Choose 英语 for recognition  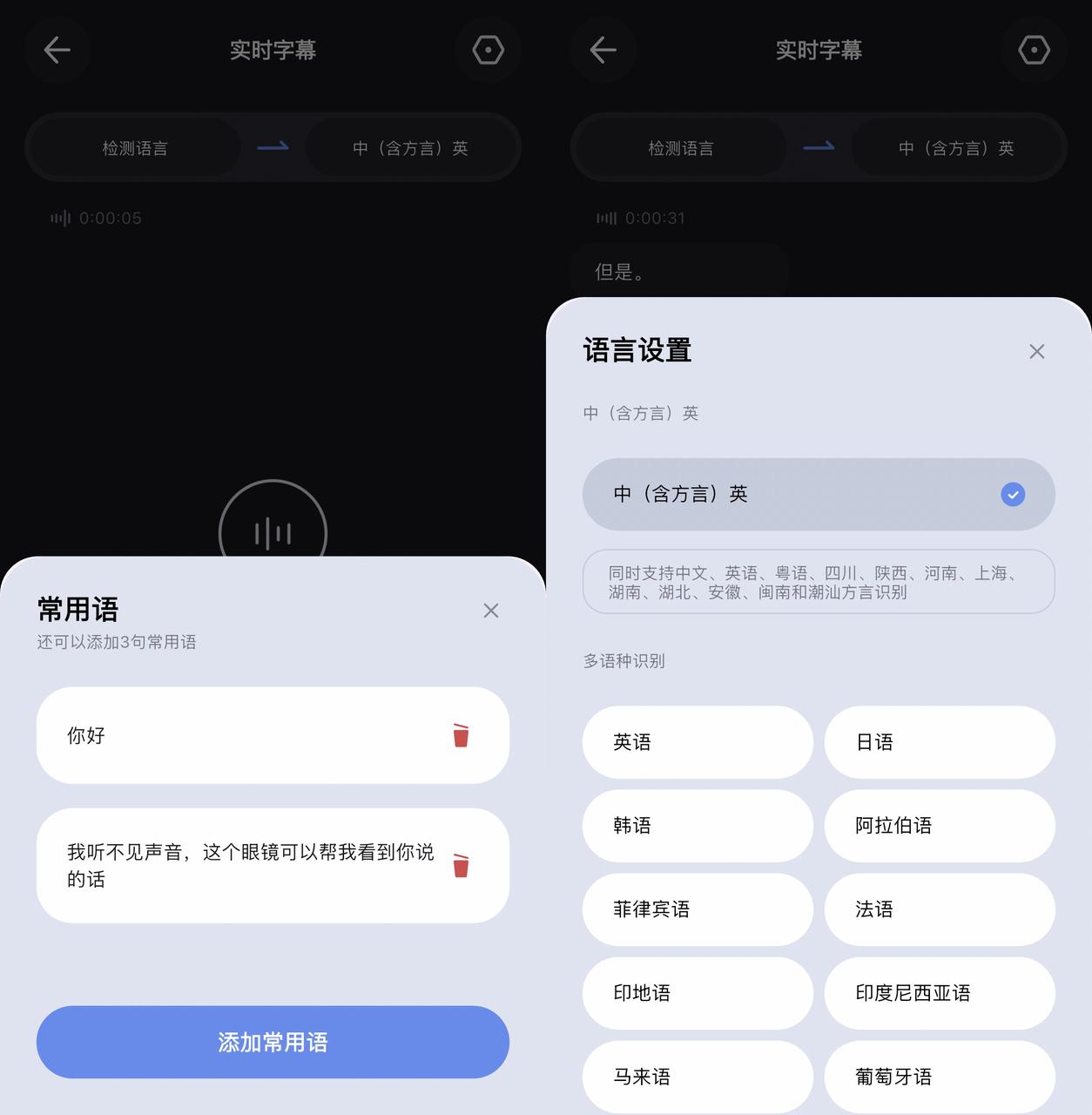pos(697,742)
